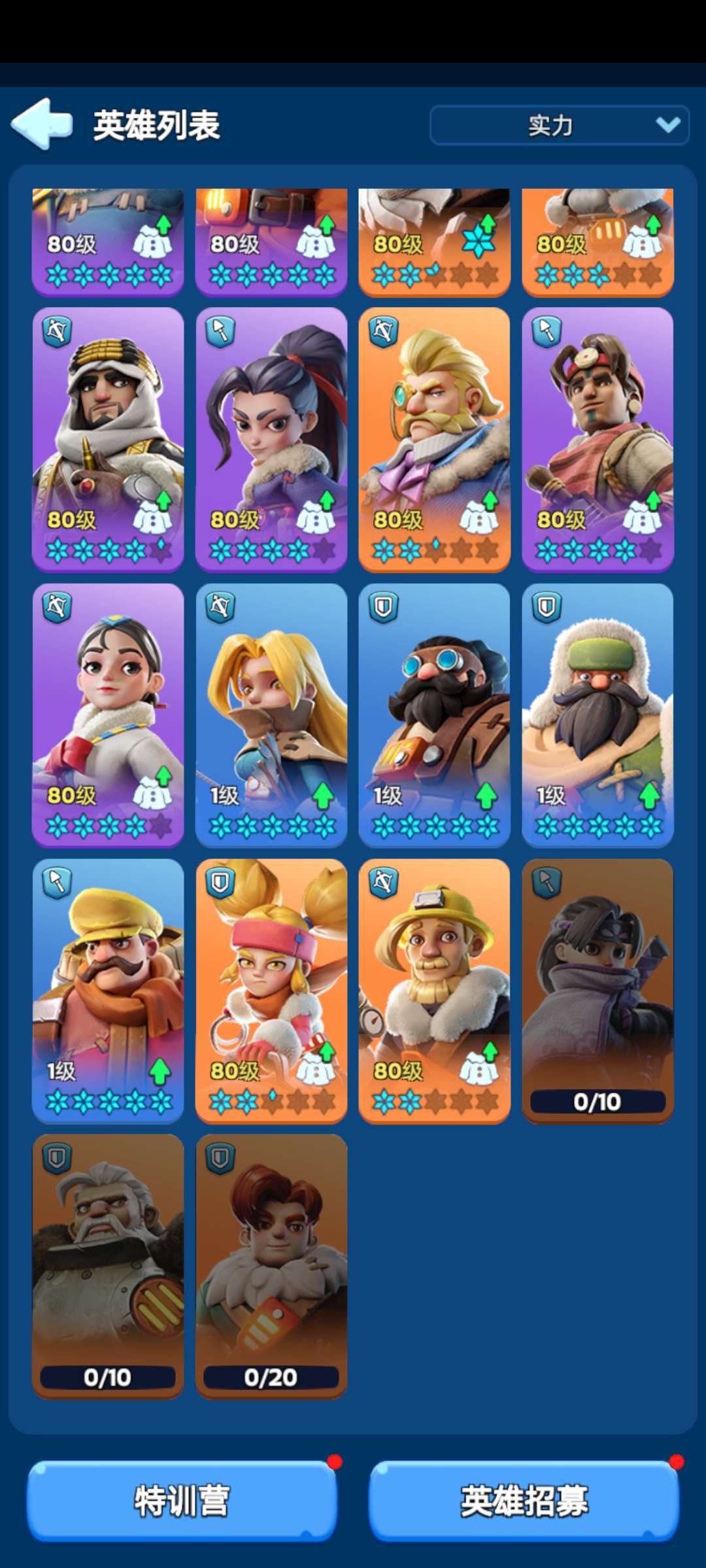Expand the 实力 sort dropdown
706x1568 pixels.
tap(559, 125)
